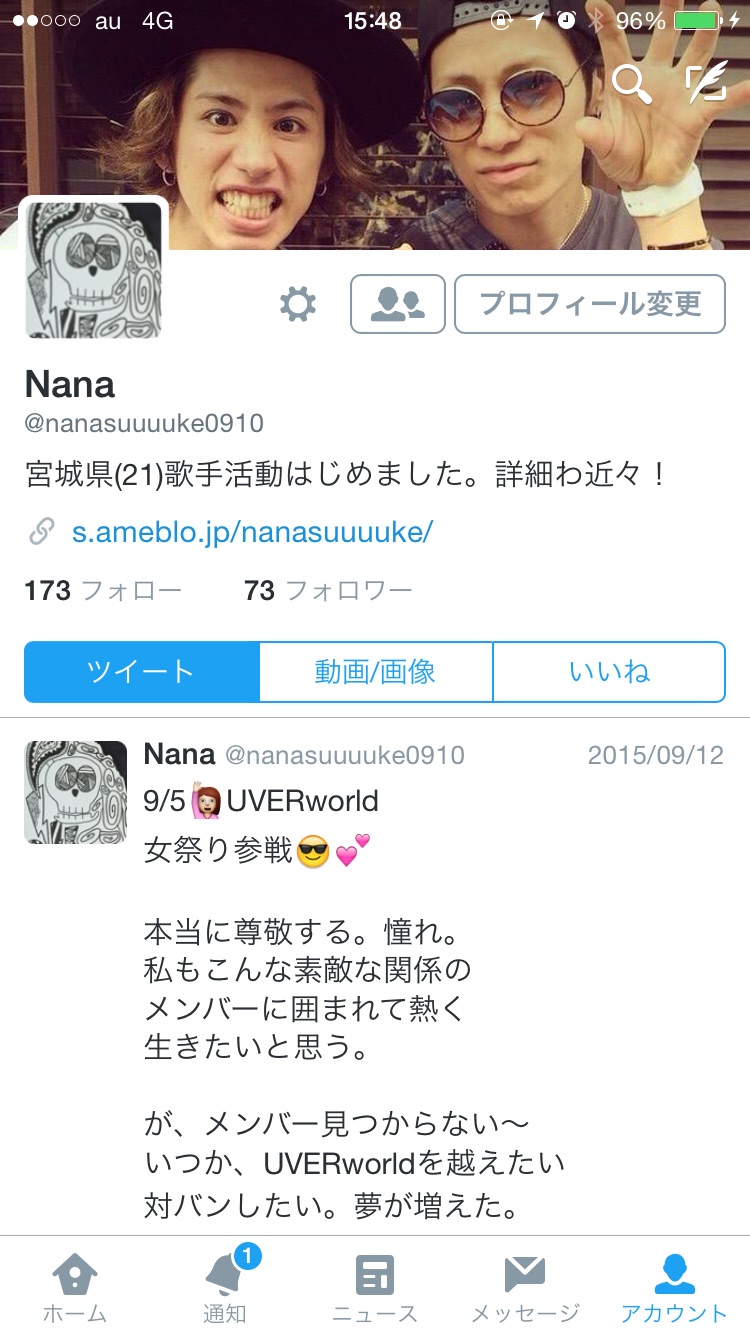This screenshot has height=1334, width=750.
Task: Go to the ホーム tab
Action: coord(75,1286)
